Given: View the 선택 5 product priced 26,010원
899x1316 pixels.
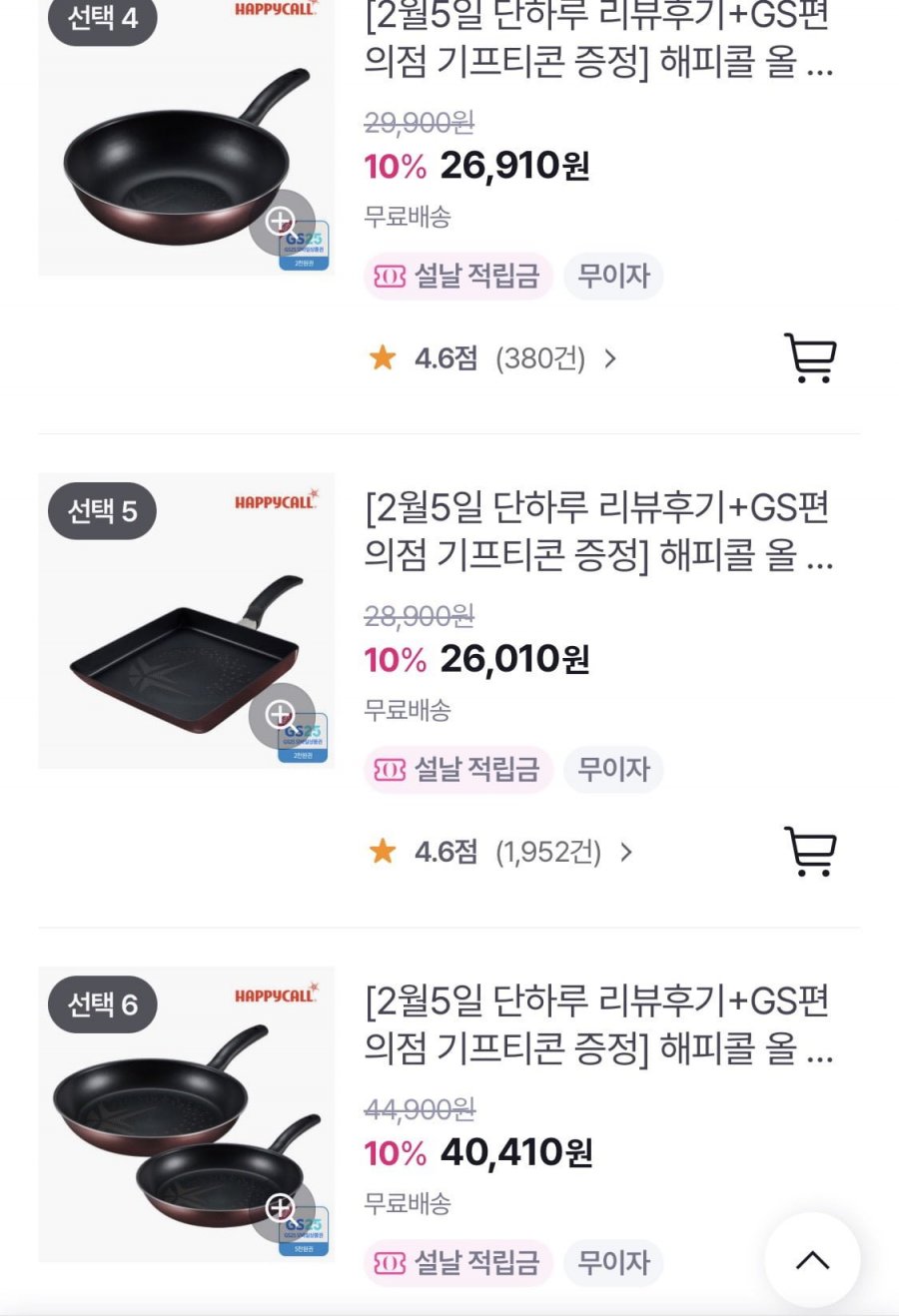Looking at the screenshot, I should (x=597, y=531).
